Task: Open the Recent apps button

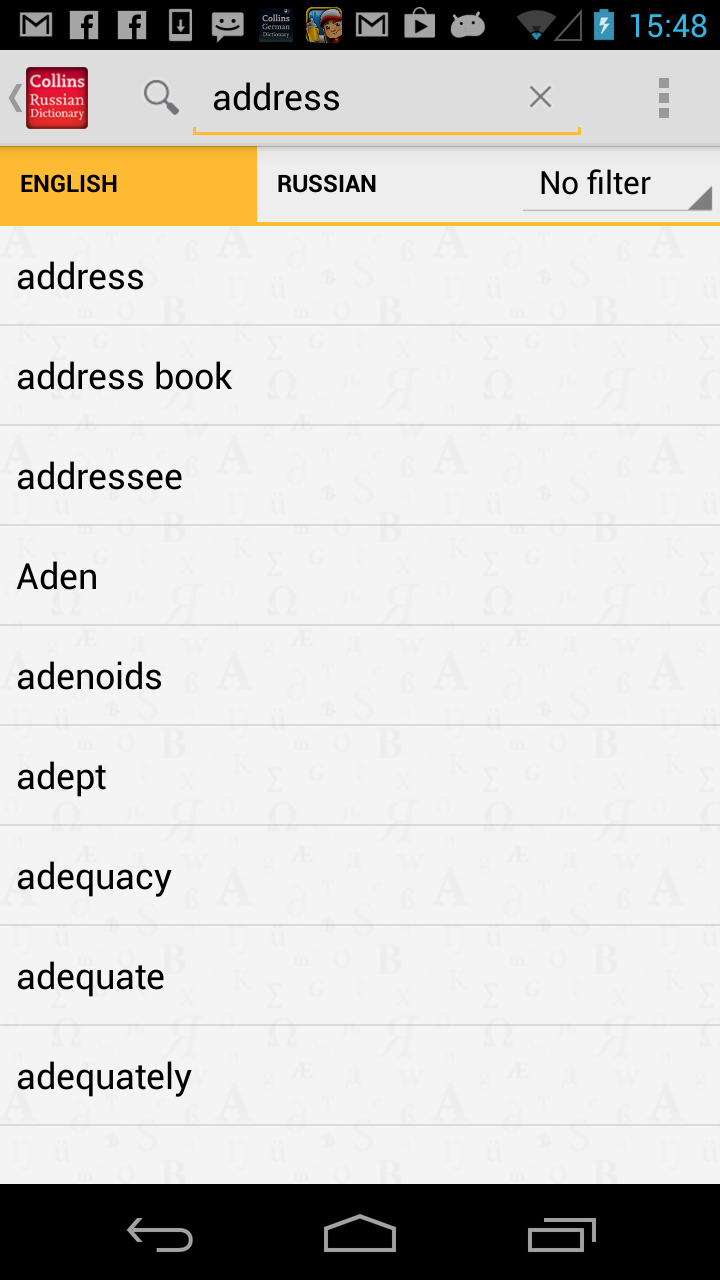Action: click(561, 1235)
